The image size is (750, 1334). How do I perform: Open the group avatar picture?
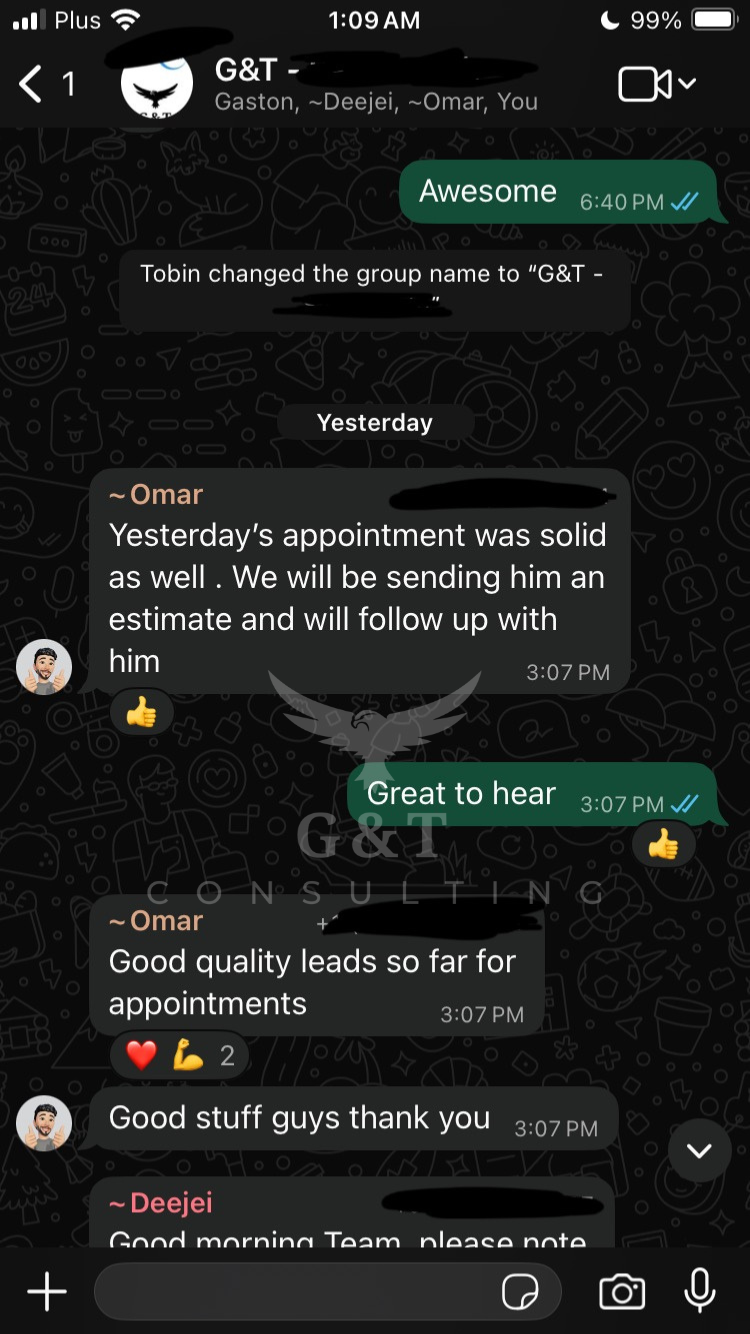point(157,85)
